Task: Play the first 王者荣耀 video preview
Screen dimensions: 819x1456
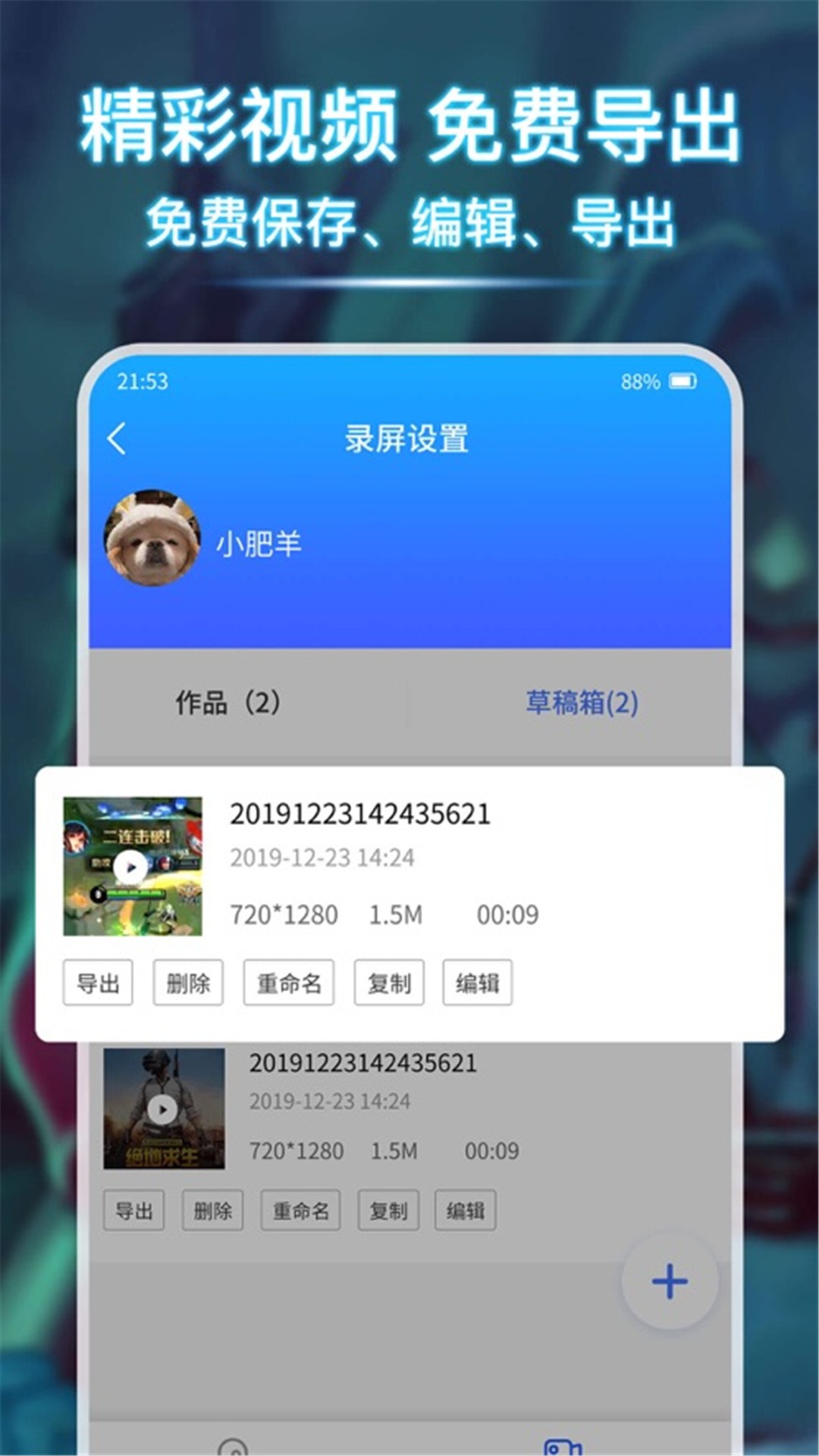Action: 131,868
